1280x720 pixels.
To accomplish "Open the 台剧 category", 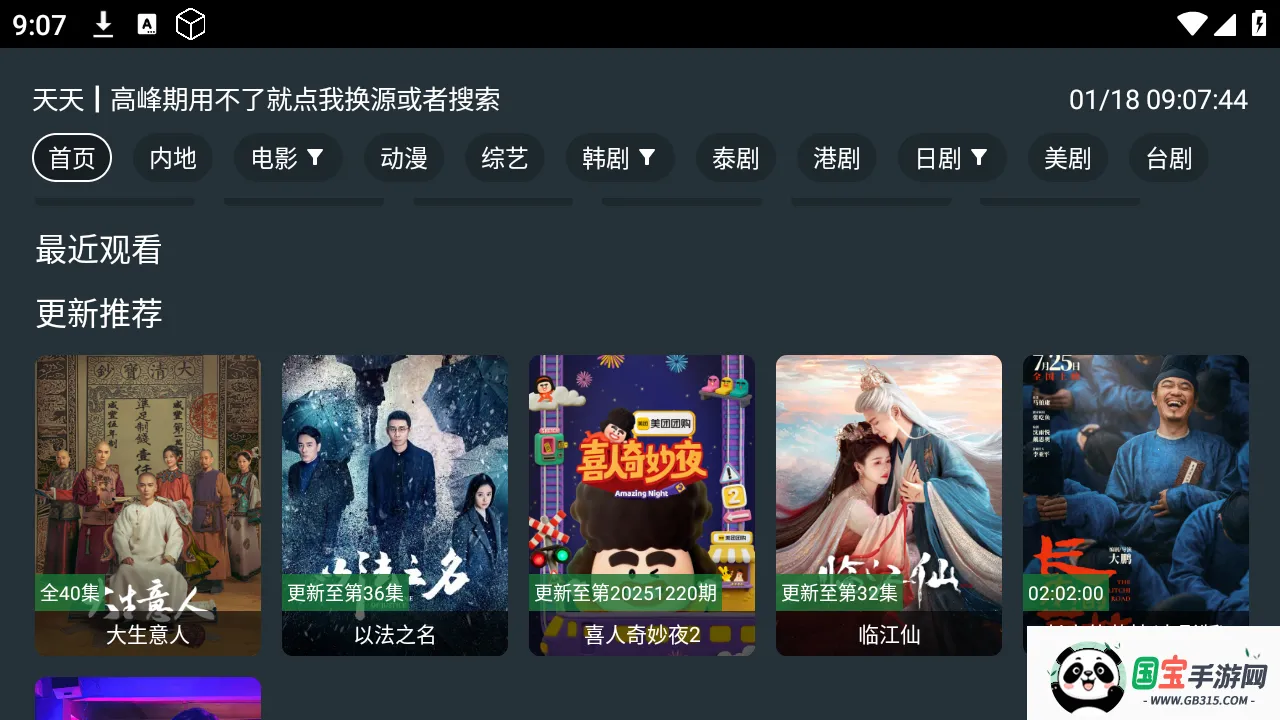I will point(1169,158).
